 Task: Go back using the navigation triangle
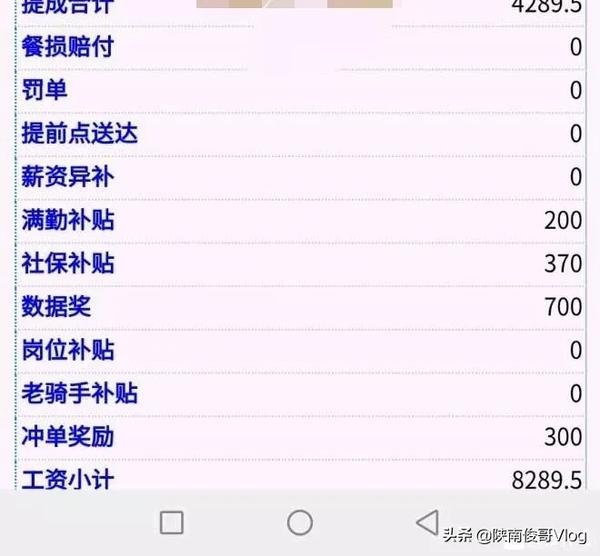coord(427,521)
